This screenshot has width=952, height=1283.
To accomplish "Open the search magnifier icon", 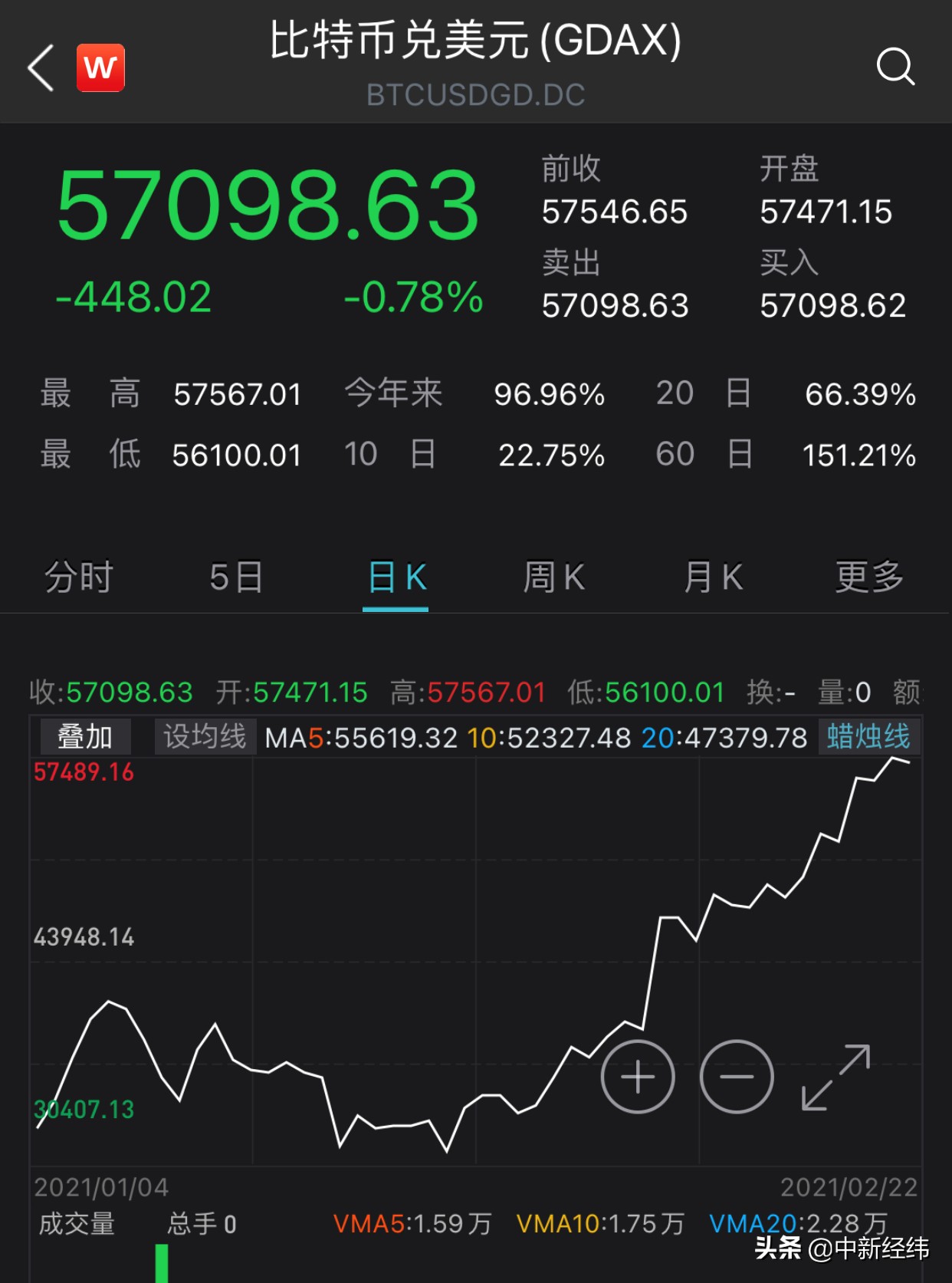I will 895,67.
